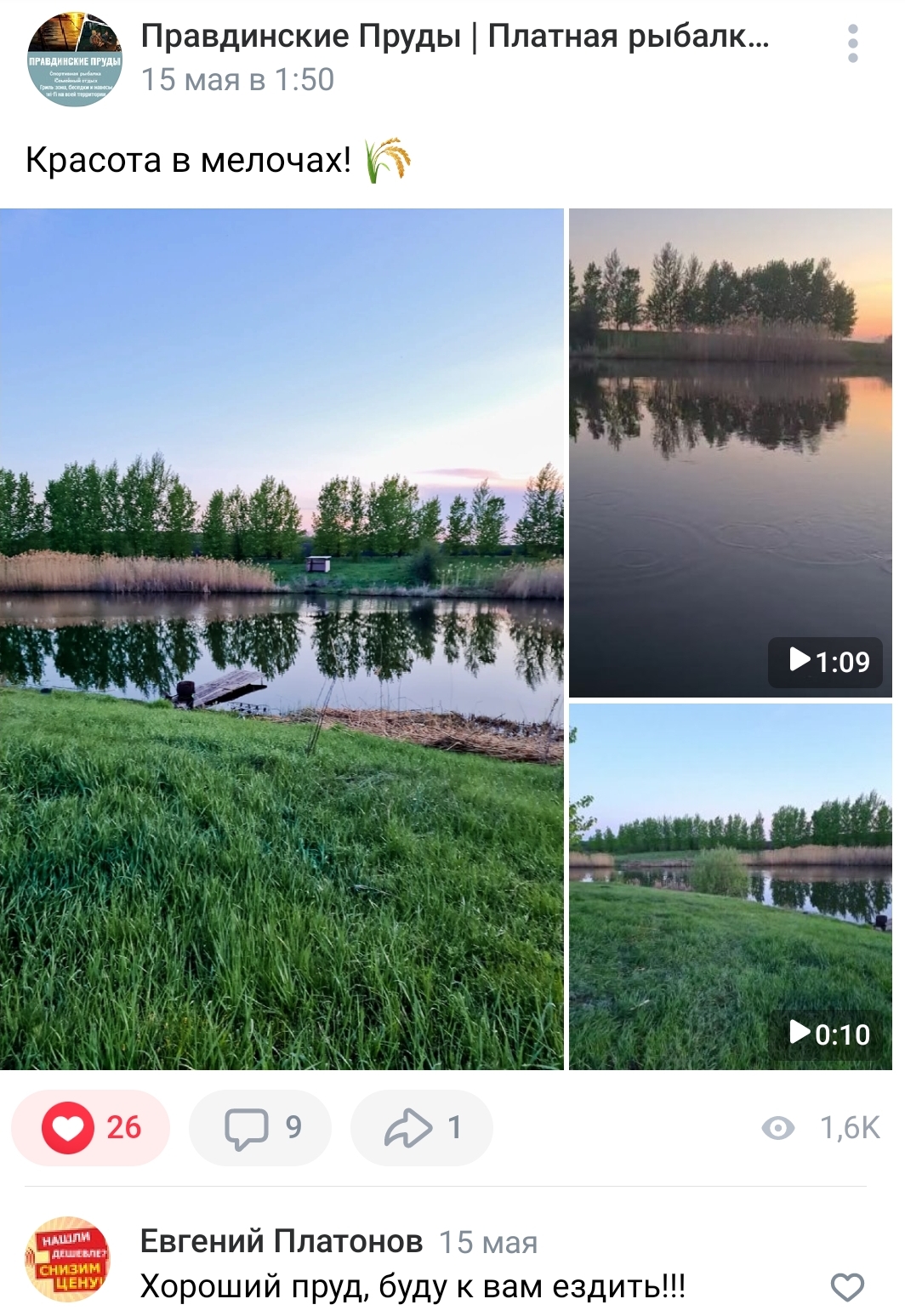The width and height of the screenshot is (905, 1316).
Task: Share this post via the arrow button
Action: [422, 1127]
